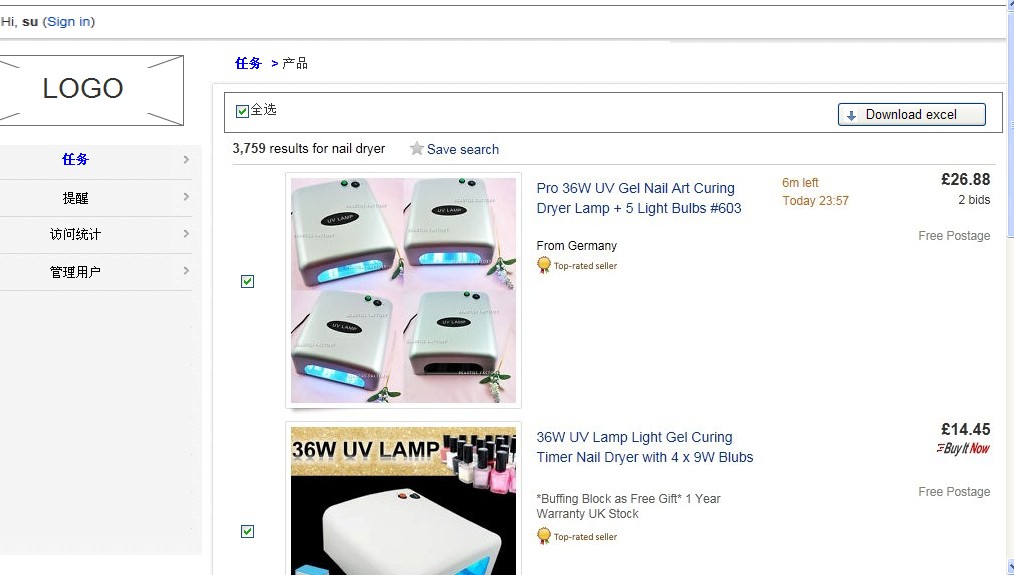This screenshot has width=1014, height=575.
Task: Download the results as excel
Action: [x=911, y=115]
